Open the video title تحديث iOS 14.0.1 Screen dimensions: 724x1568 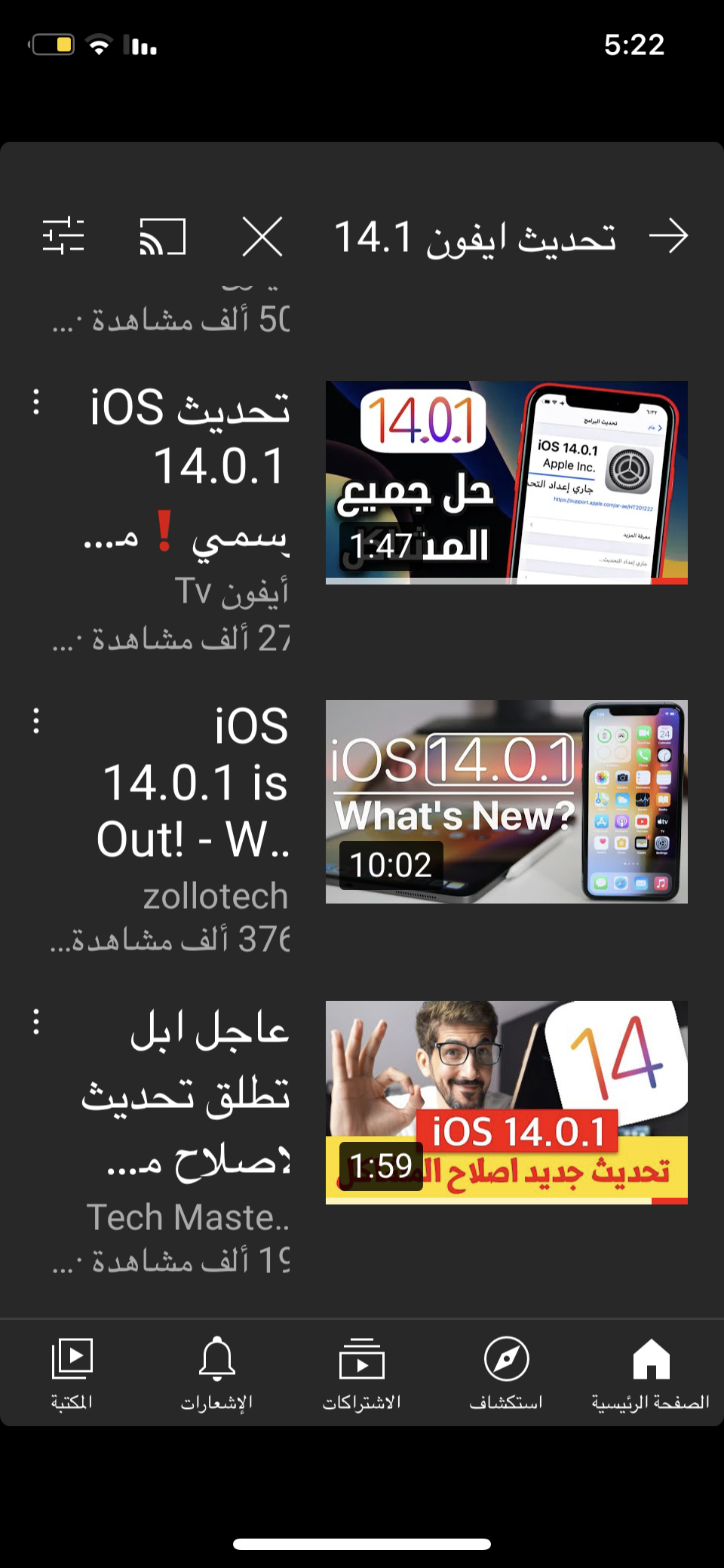point(189,437)
